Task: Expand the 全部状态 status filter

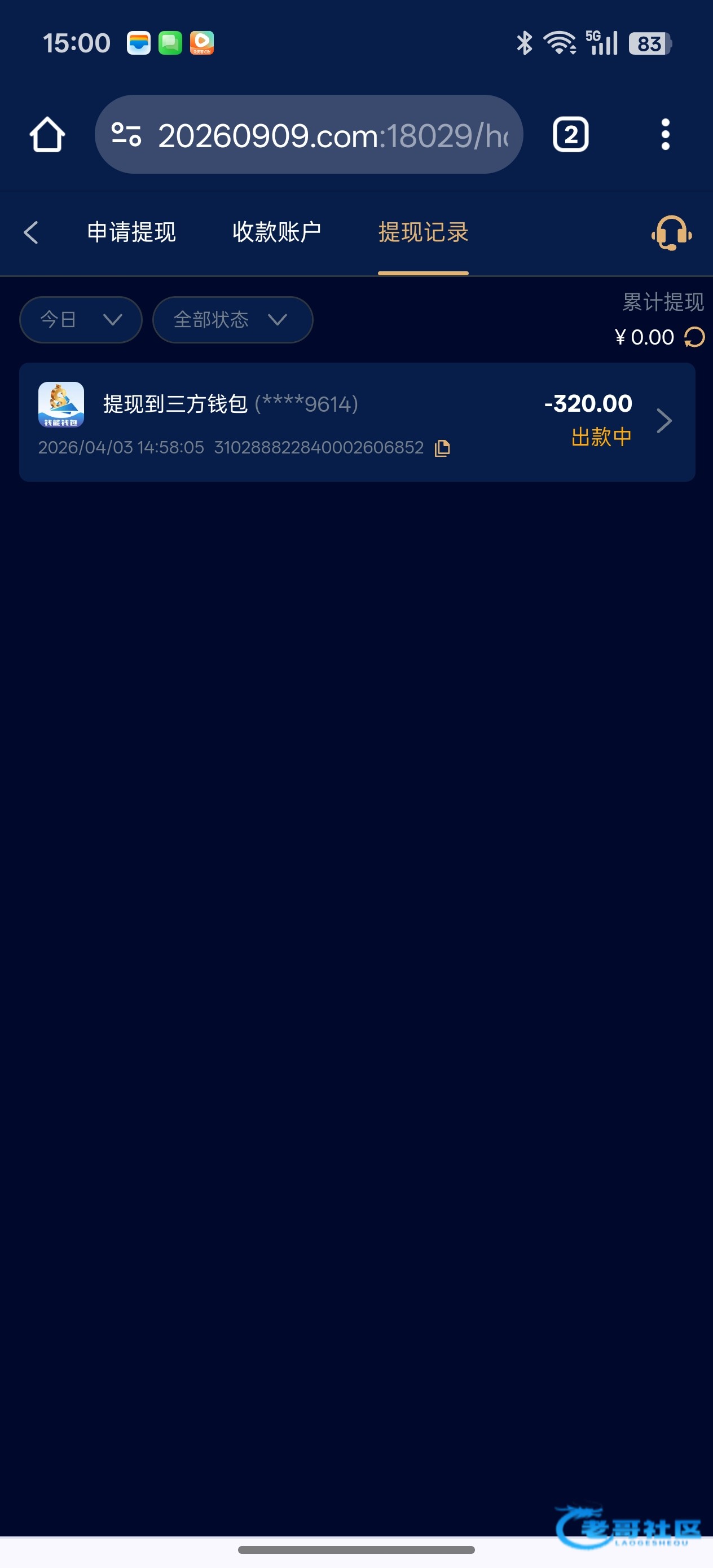Action: 232,320
